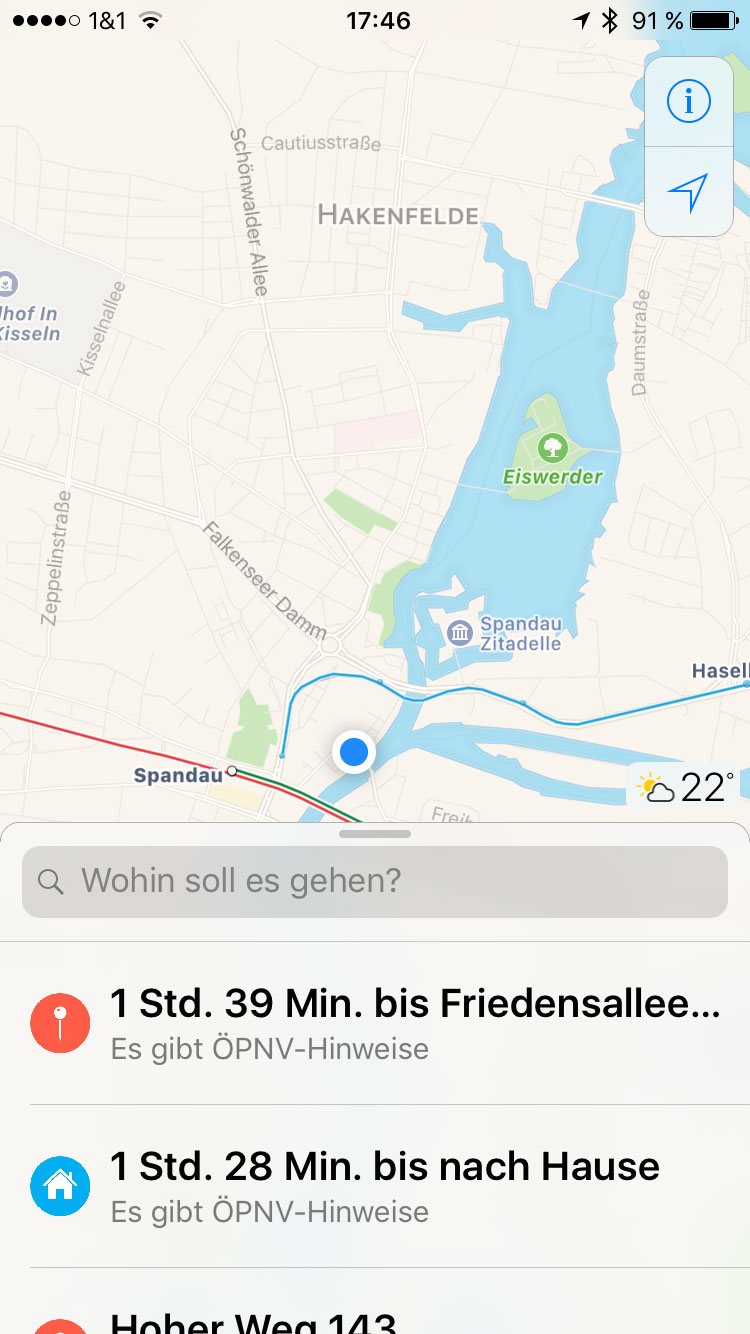Center map on current location arrow

pyautogui.click(x=689, y=191)
